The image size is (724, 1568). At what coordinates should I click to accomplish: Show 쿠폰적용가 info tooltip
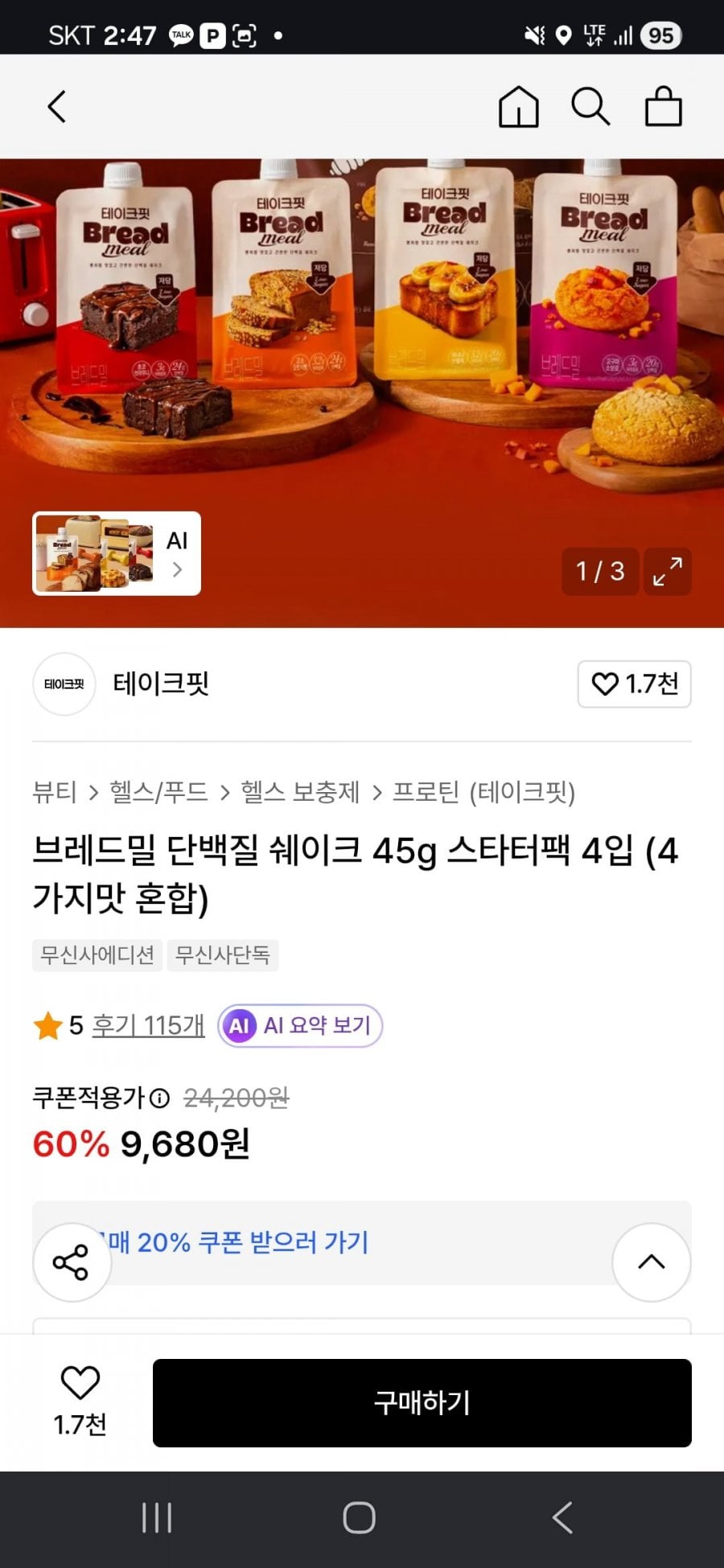click(x=160, y=1098)
